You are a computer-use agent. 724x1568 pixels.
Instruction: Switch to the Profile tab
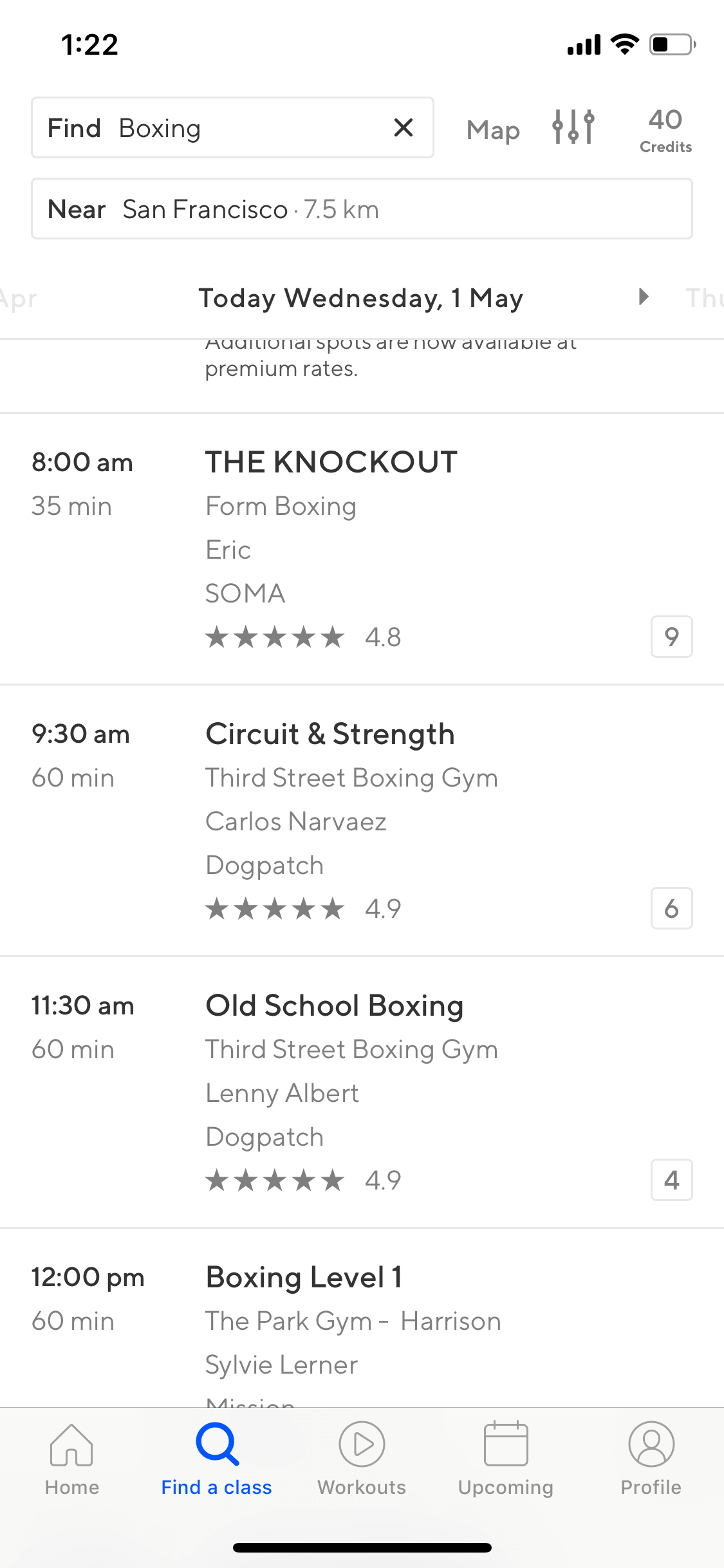click(x=651, y=1459)
